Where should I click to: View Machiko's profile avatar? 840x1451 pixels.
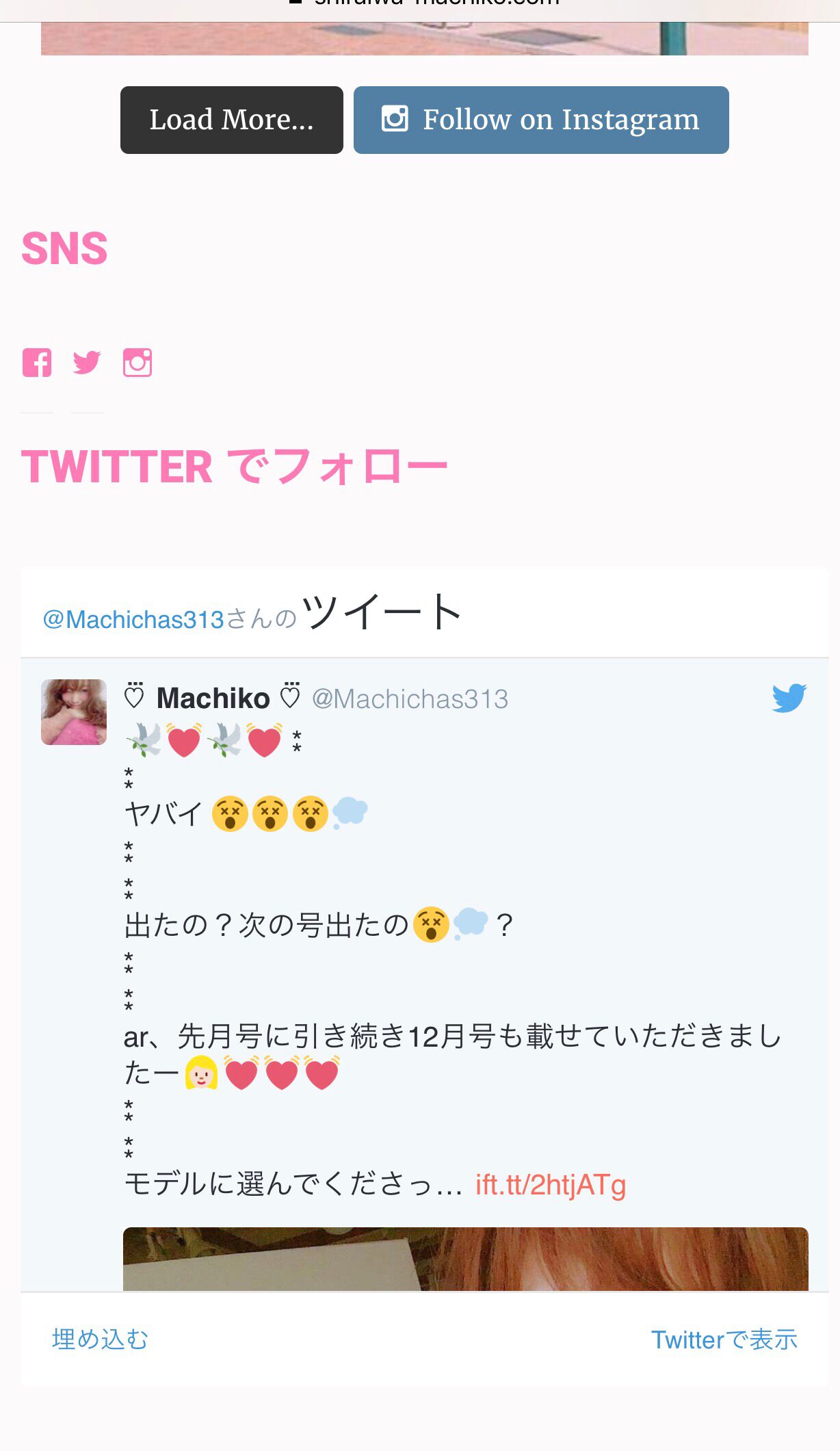pyautogui.click(x=74, y=712)
